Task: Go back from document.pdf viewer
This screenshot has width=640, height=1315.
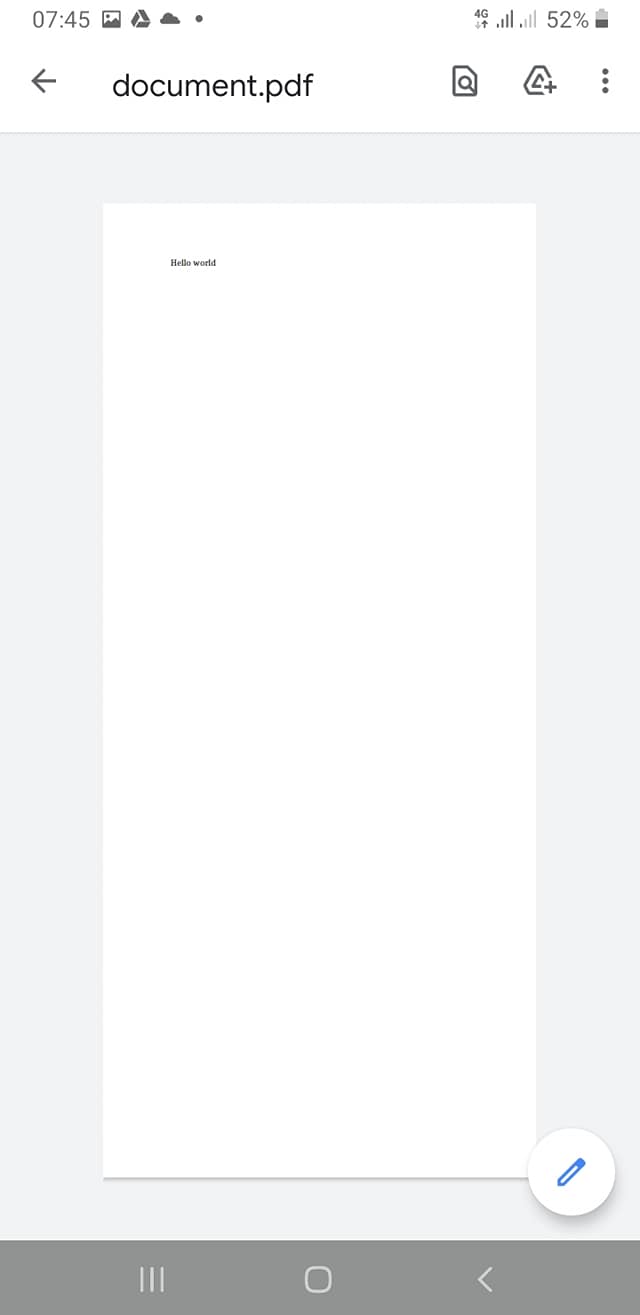Action: 44,82
